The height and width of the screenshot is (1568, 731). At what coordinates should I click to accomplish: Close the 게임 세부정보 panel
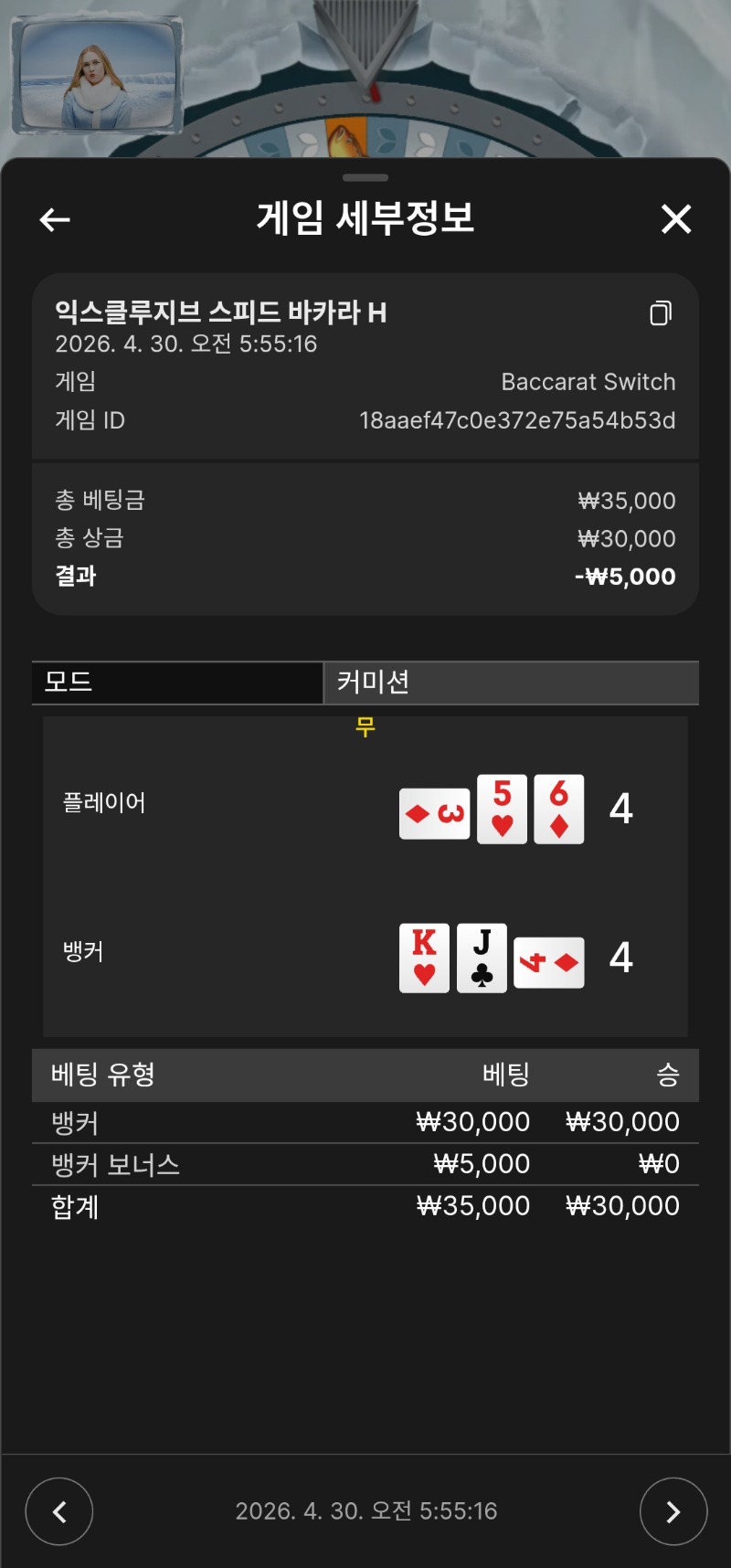[675, 219]
